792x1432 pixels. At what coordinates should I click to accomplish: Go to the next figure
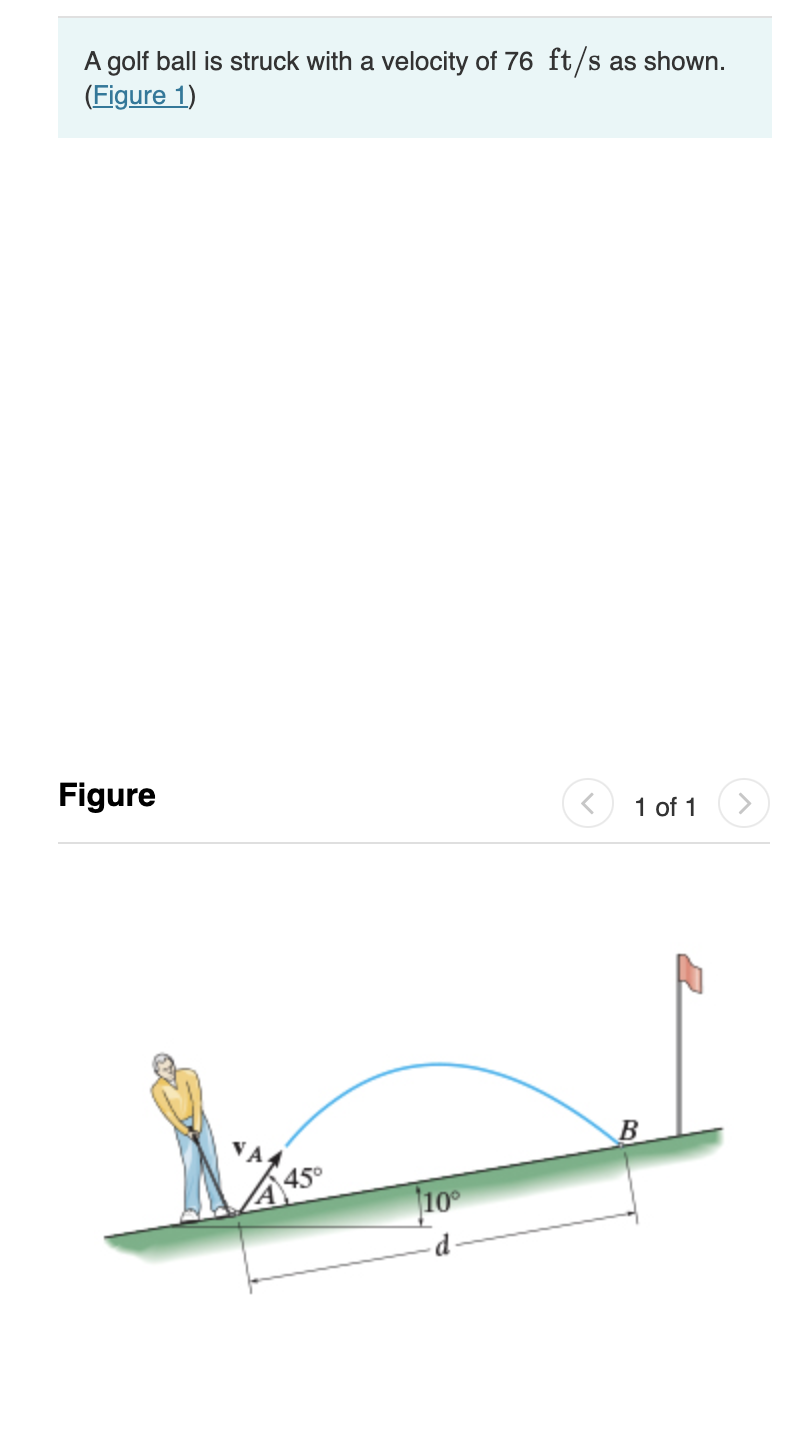(x=743, y=804)
